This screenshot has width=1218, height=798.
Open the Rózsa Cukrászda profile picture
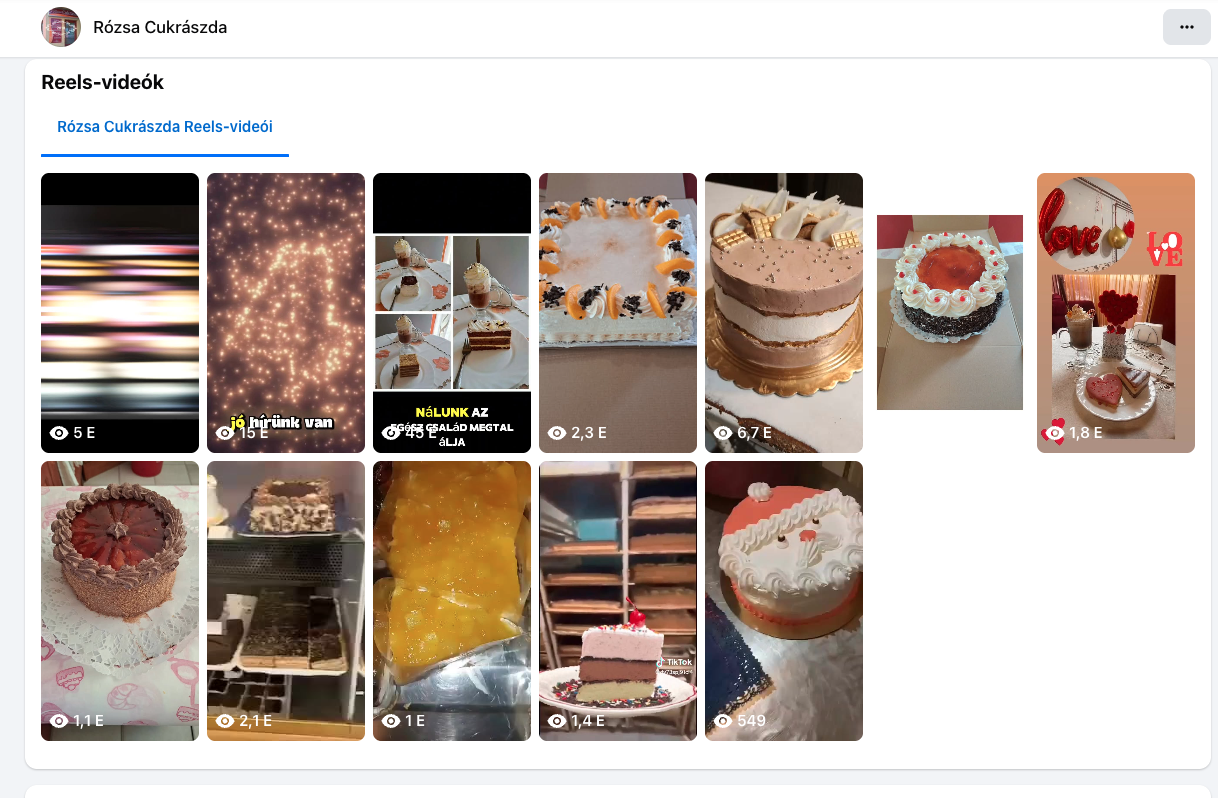pyautogui.click(x=61, y=27)
